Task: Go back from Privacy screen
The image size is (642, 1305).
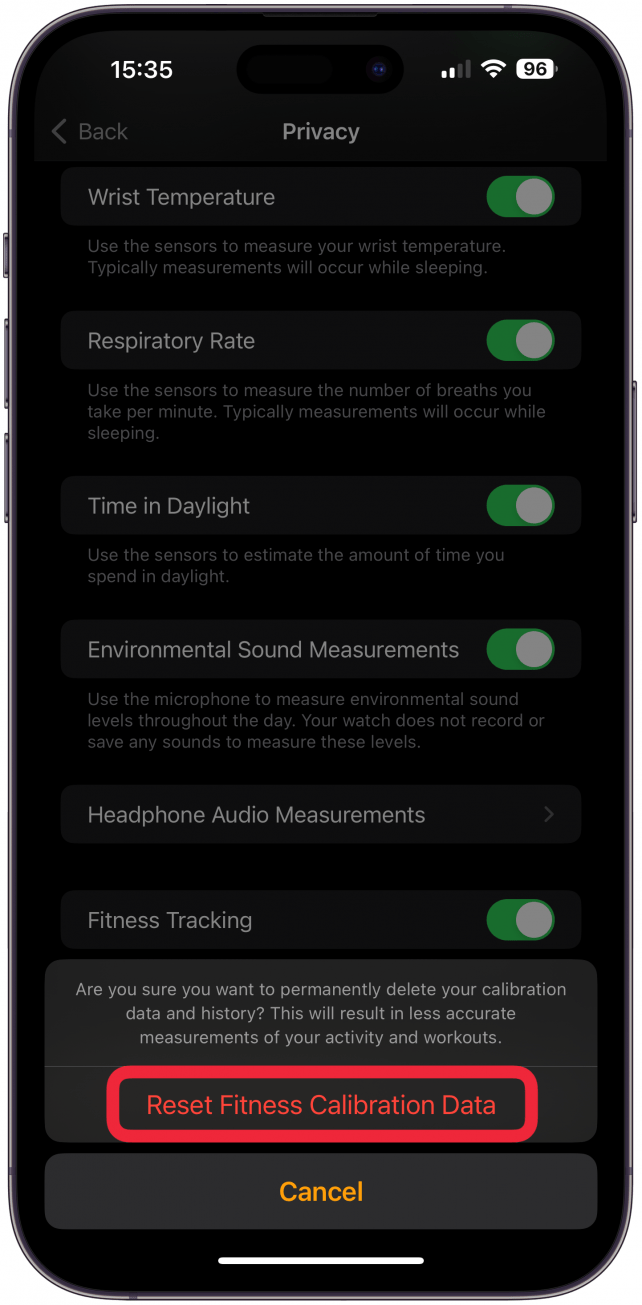Action: click(90, 131)
